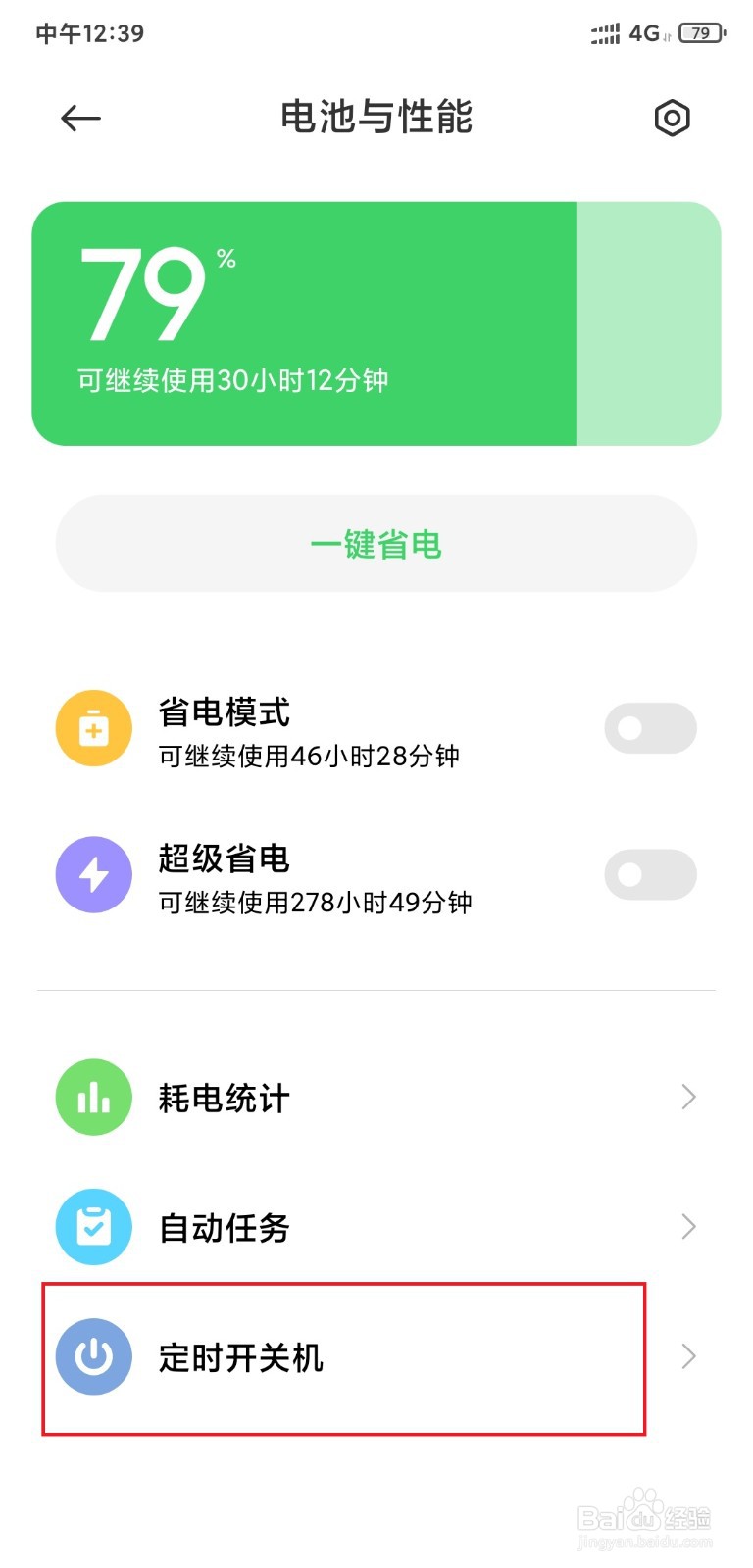Screen dimensions: 753x1568
Task: Expand 耗电统计 via its chevron arrow
Action: tap(688, 1098)
